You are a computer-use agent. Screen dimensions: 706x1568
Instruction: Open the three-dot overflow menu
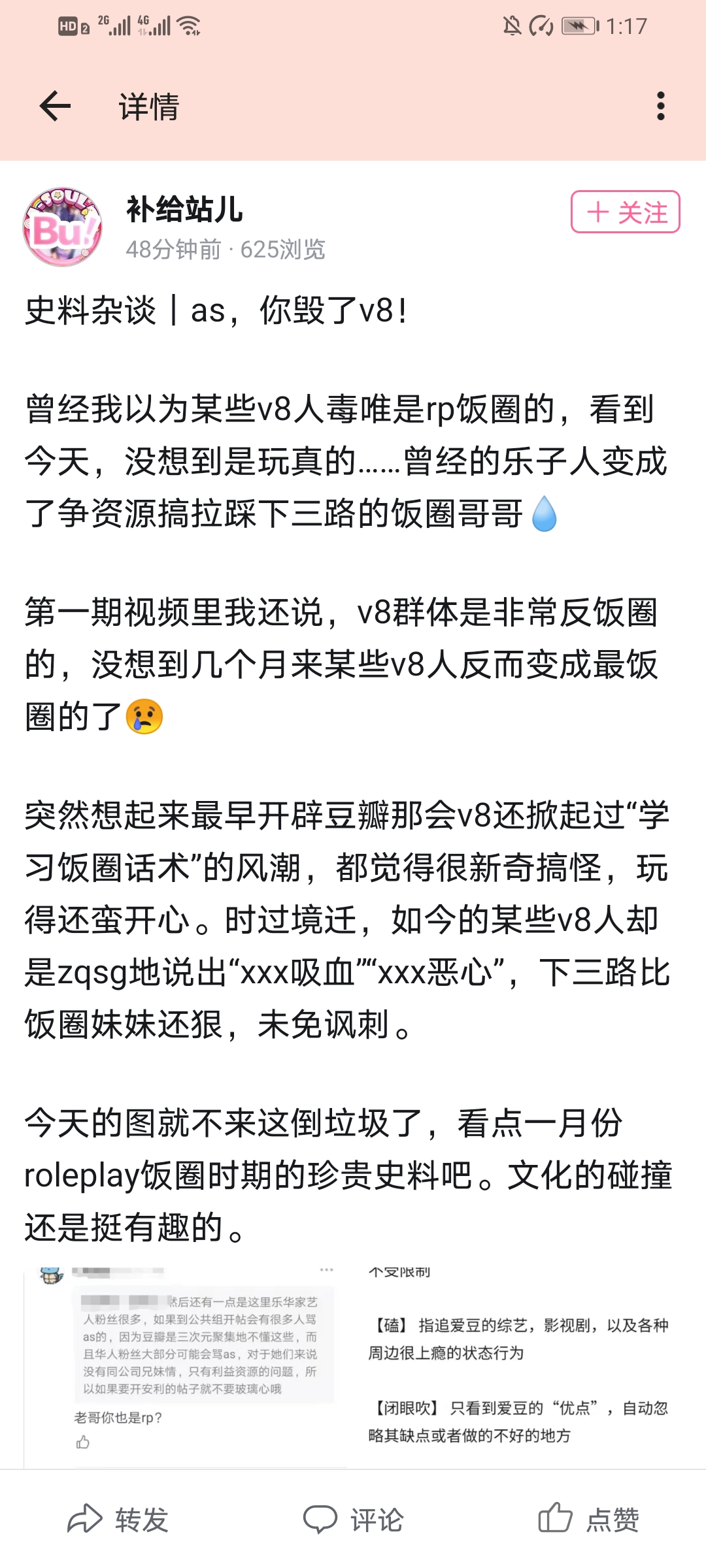661,106
